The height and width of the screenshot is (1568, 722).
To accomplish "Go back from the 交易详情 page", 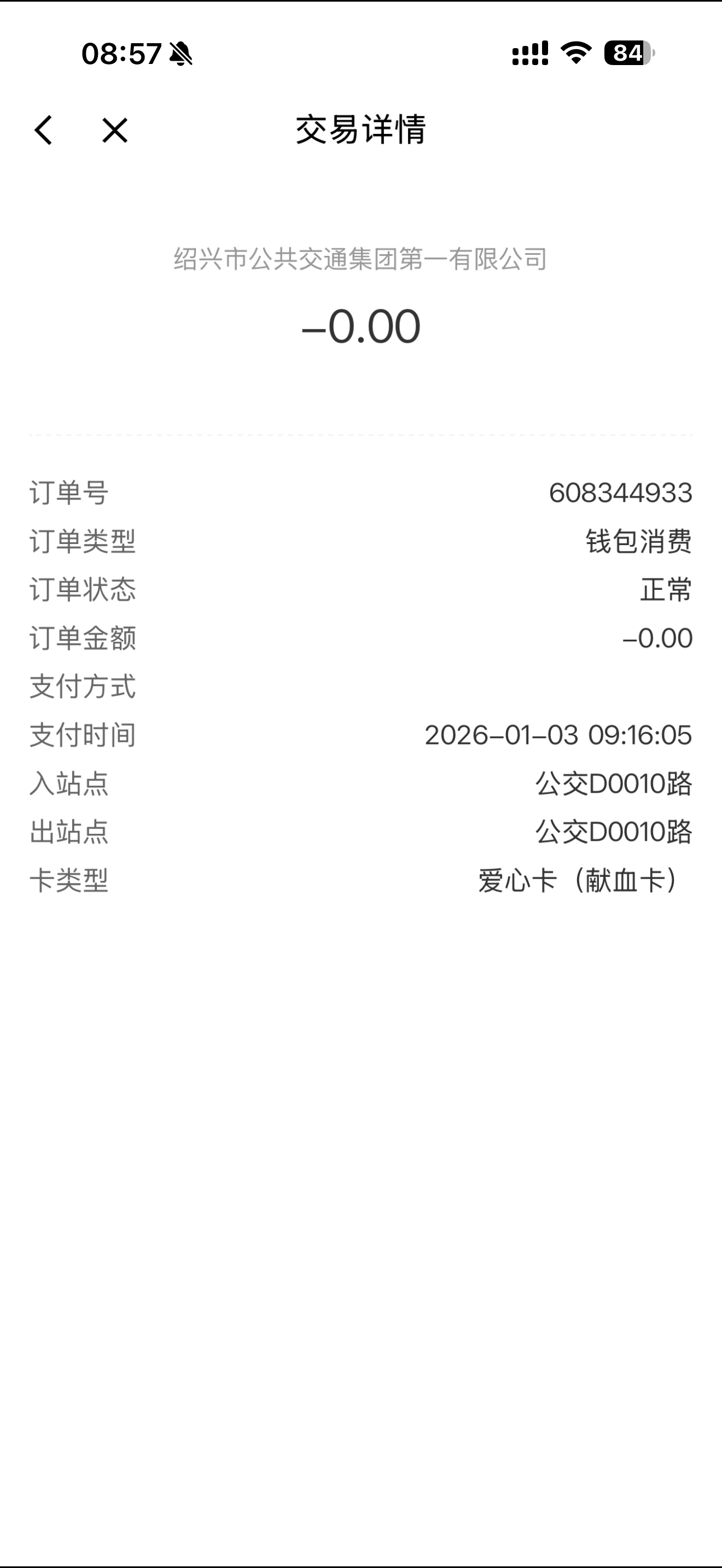I will [43, 130].
